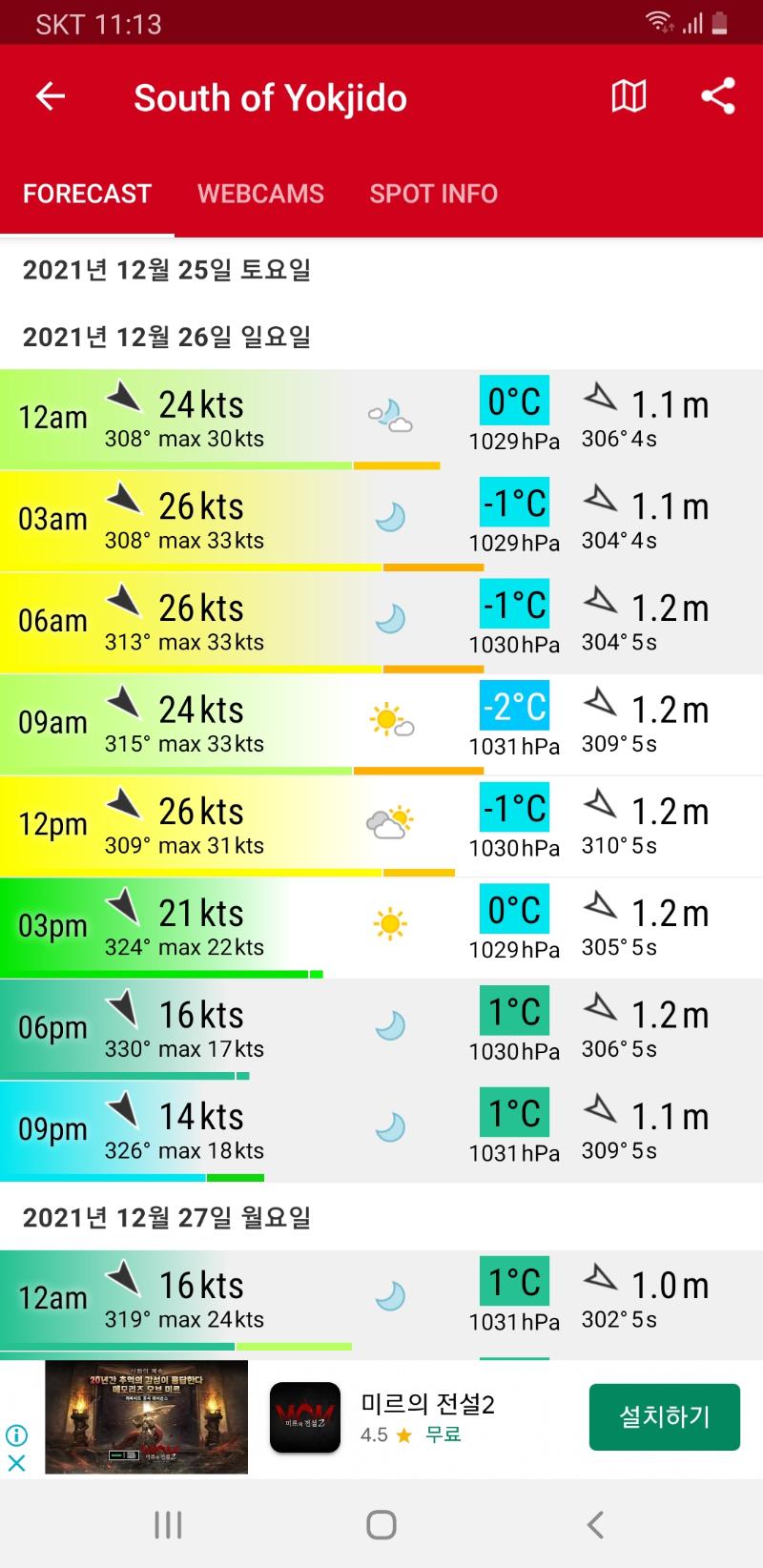The image size is (763, 1568).
Task: Open the map view icon
Action: tap(629, 96)
